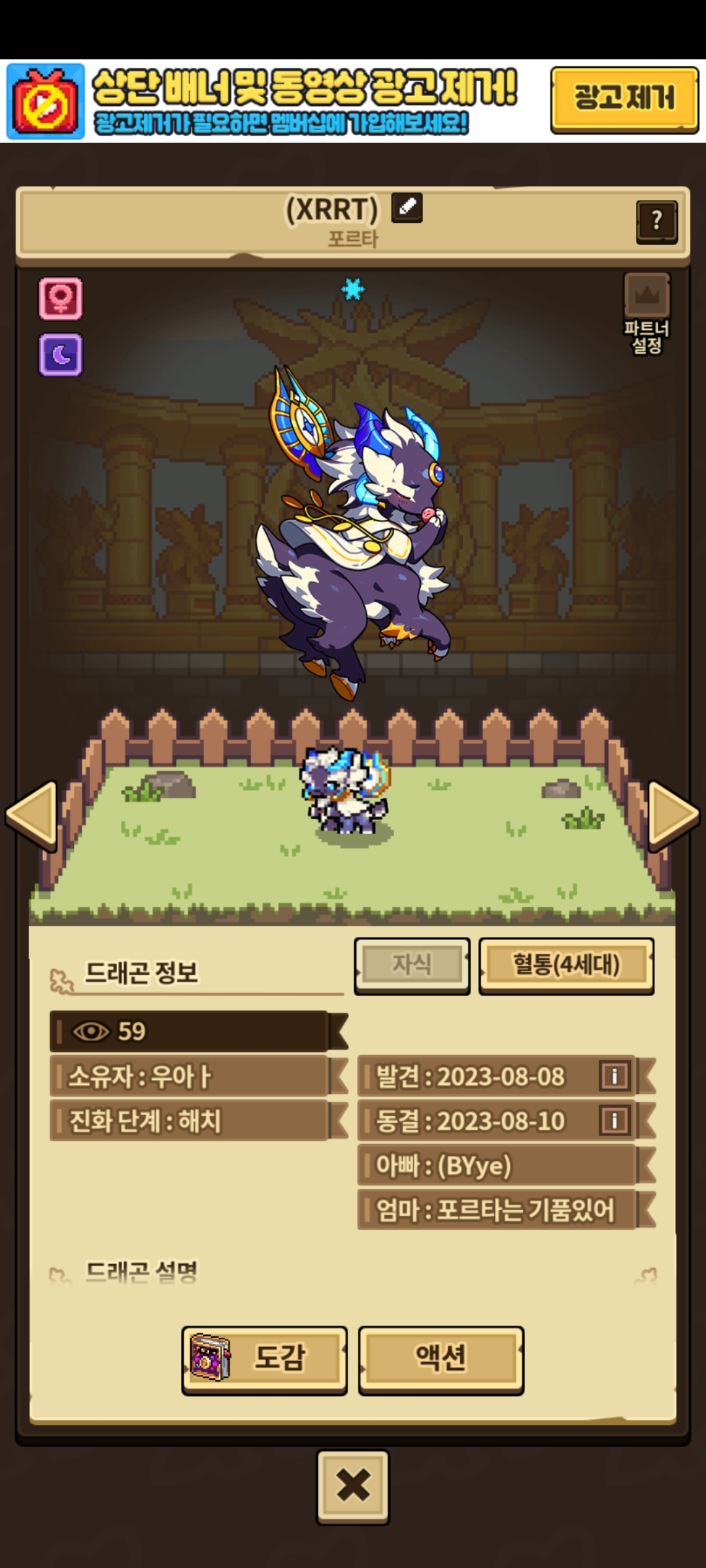The image size is (706, 1568).
Task: Tap the female gender icon
Action: tap(61, 299)
